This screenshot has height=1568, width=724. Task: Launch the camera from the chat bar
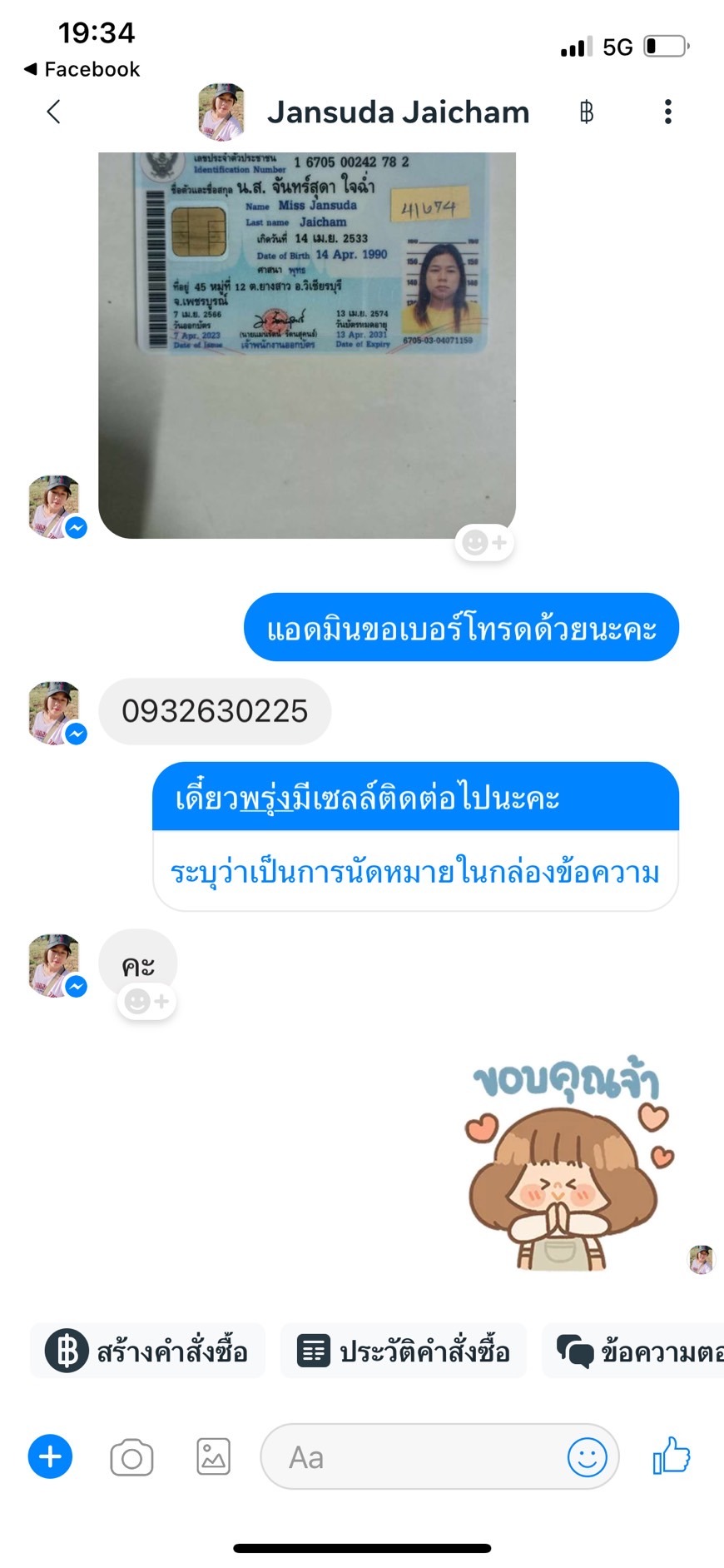(131, 1456)
